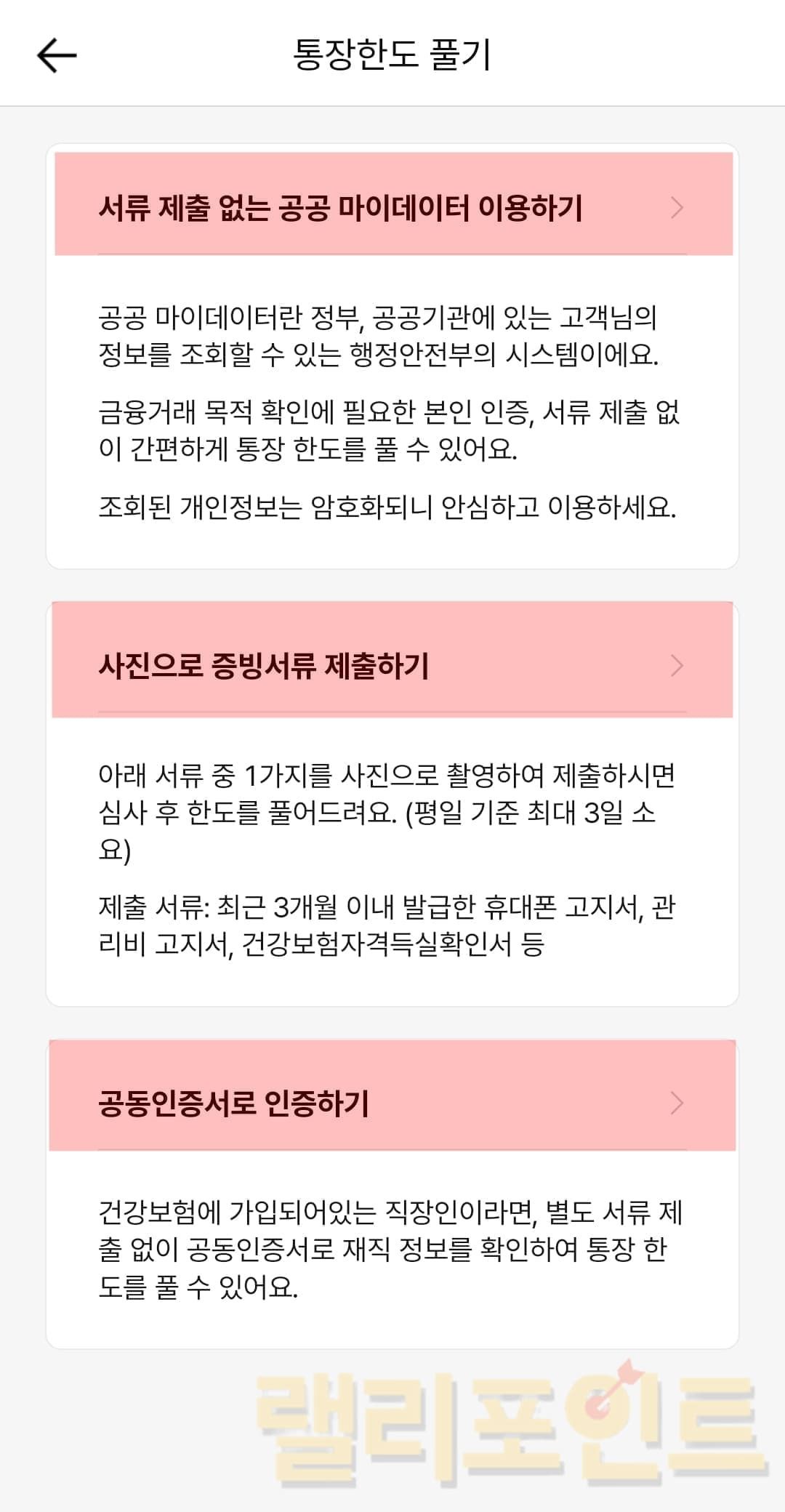The height and width of the screenshot is (1512, 785).
Task: Choose 공동인증서로 인증하기
Action: [x=392, y=1103]
